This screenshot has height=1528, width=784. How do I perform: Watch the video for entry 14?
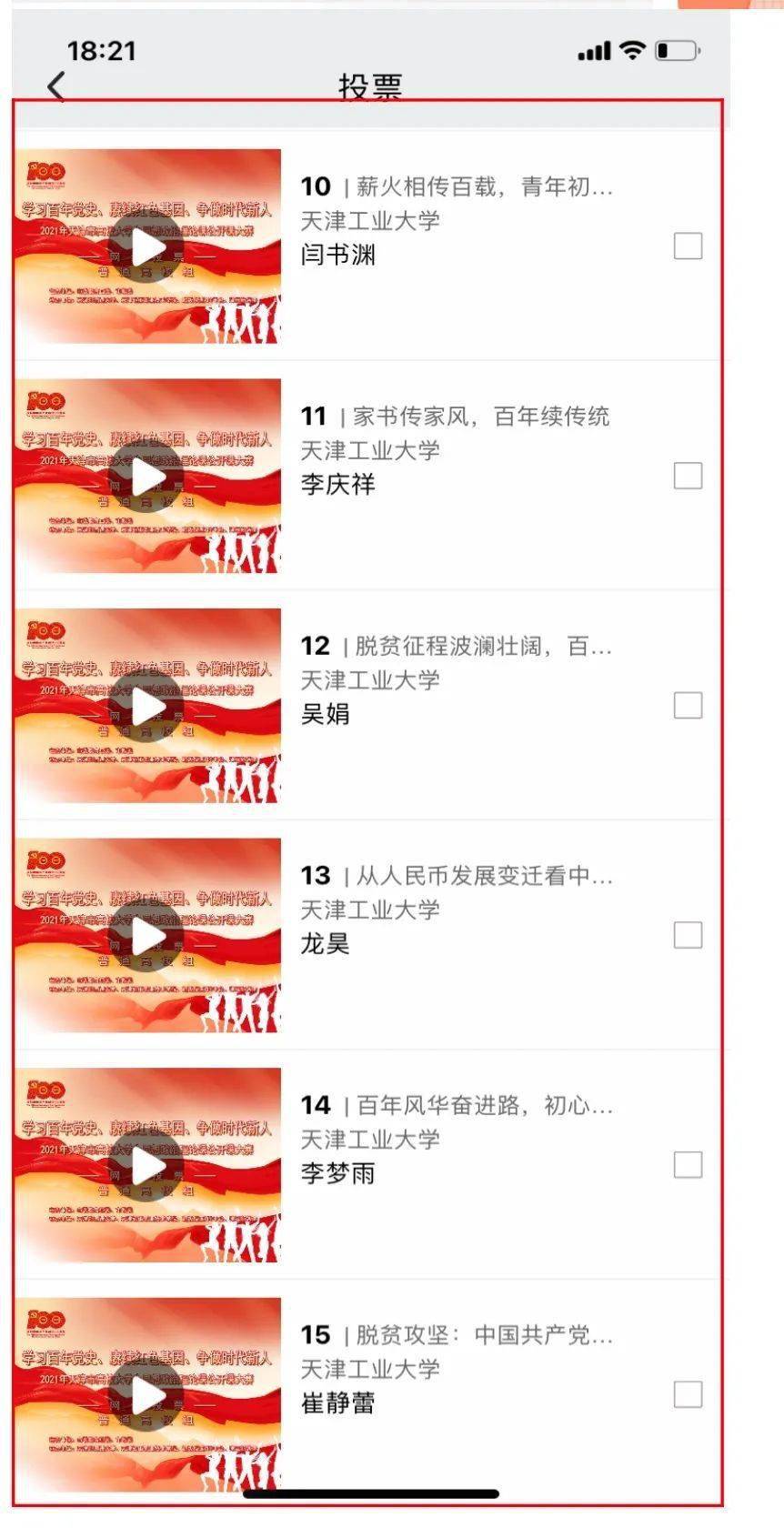pyautogui.click(x=147, y=1165)
